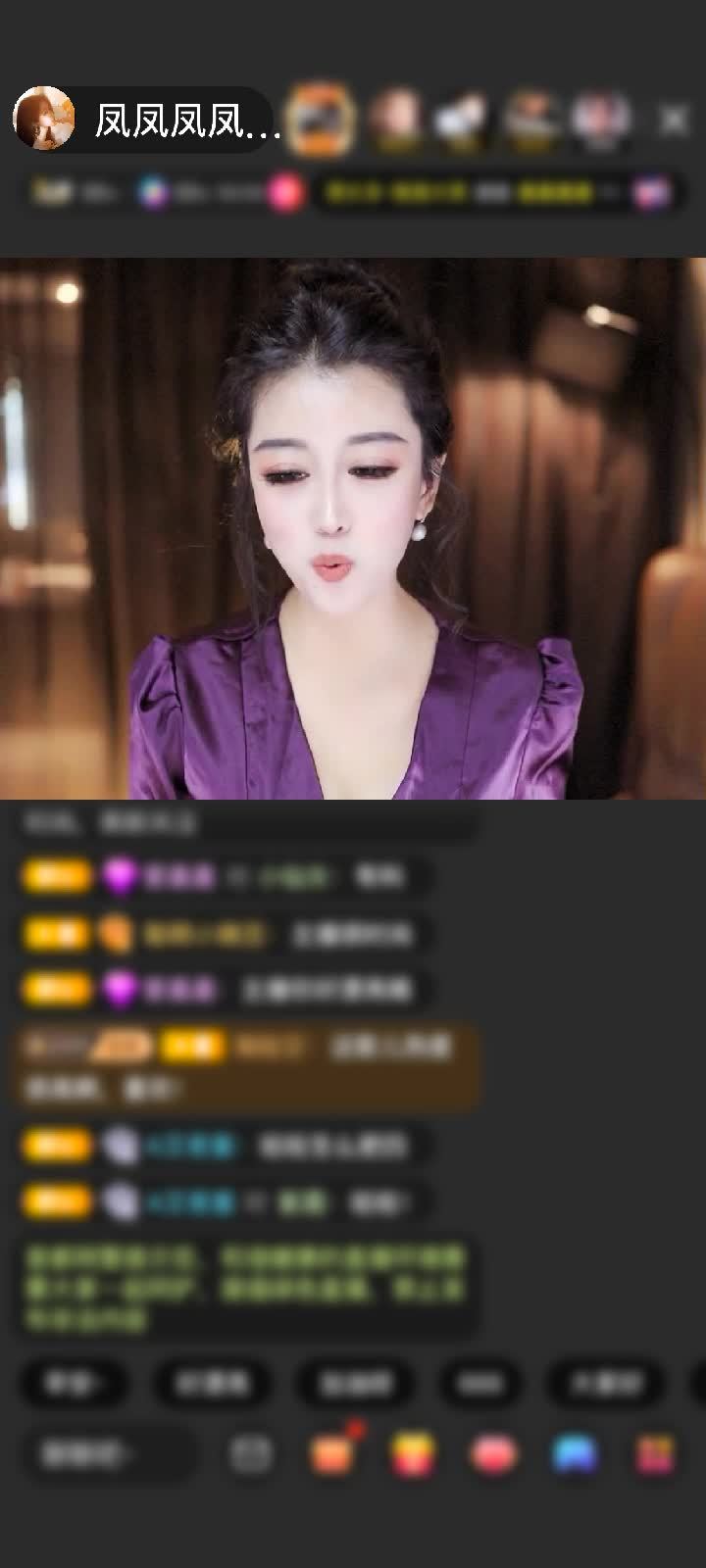Open the orange gift icon with red dot
Screen dimensions: 706x1568
[332, 1454]
